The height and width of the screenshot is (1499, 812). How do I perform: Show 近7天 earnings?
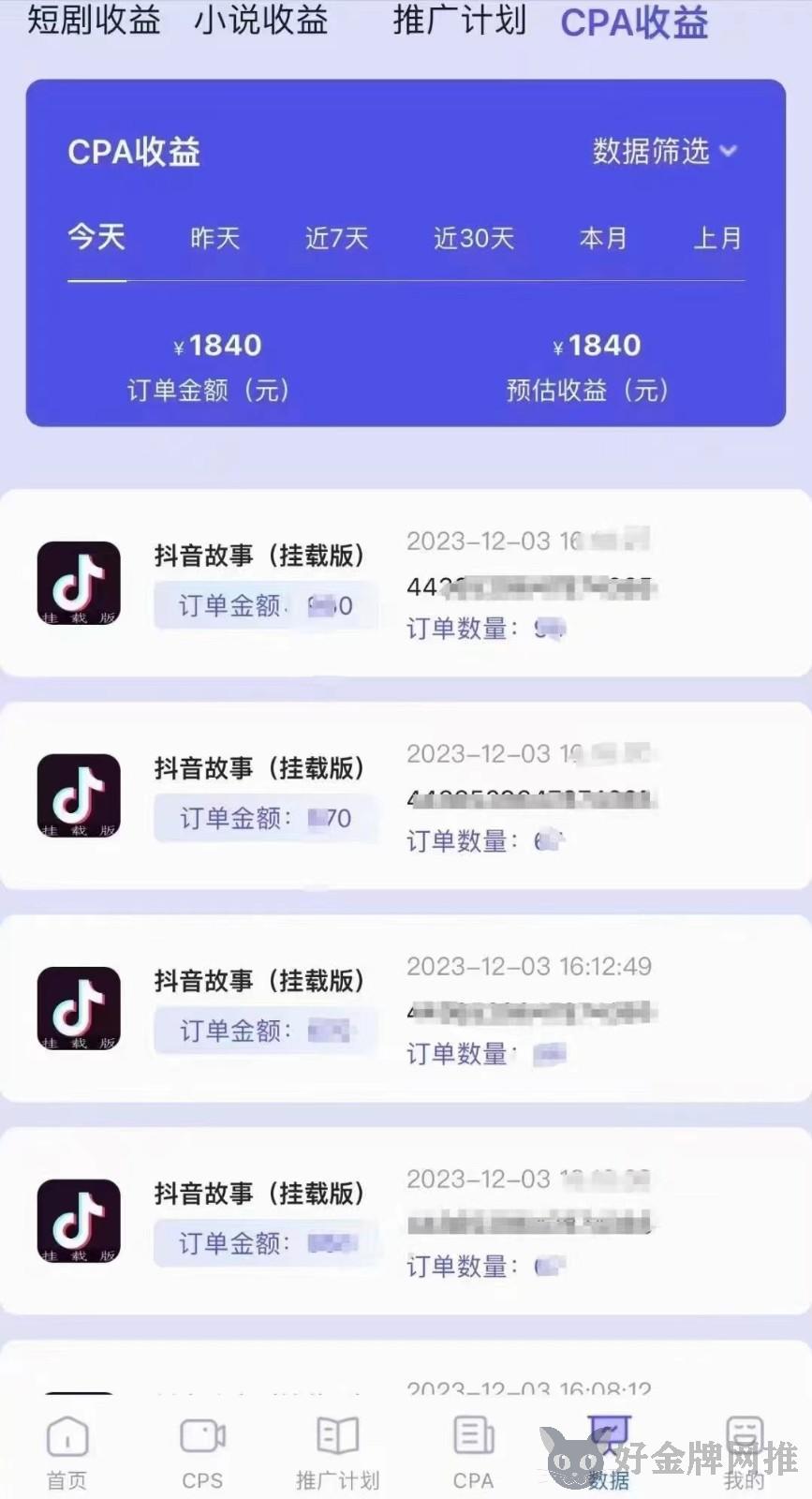(x=336, y=238)
